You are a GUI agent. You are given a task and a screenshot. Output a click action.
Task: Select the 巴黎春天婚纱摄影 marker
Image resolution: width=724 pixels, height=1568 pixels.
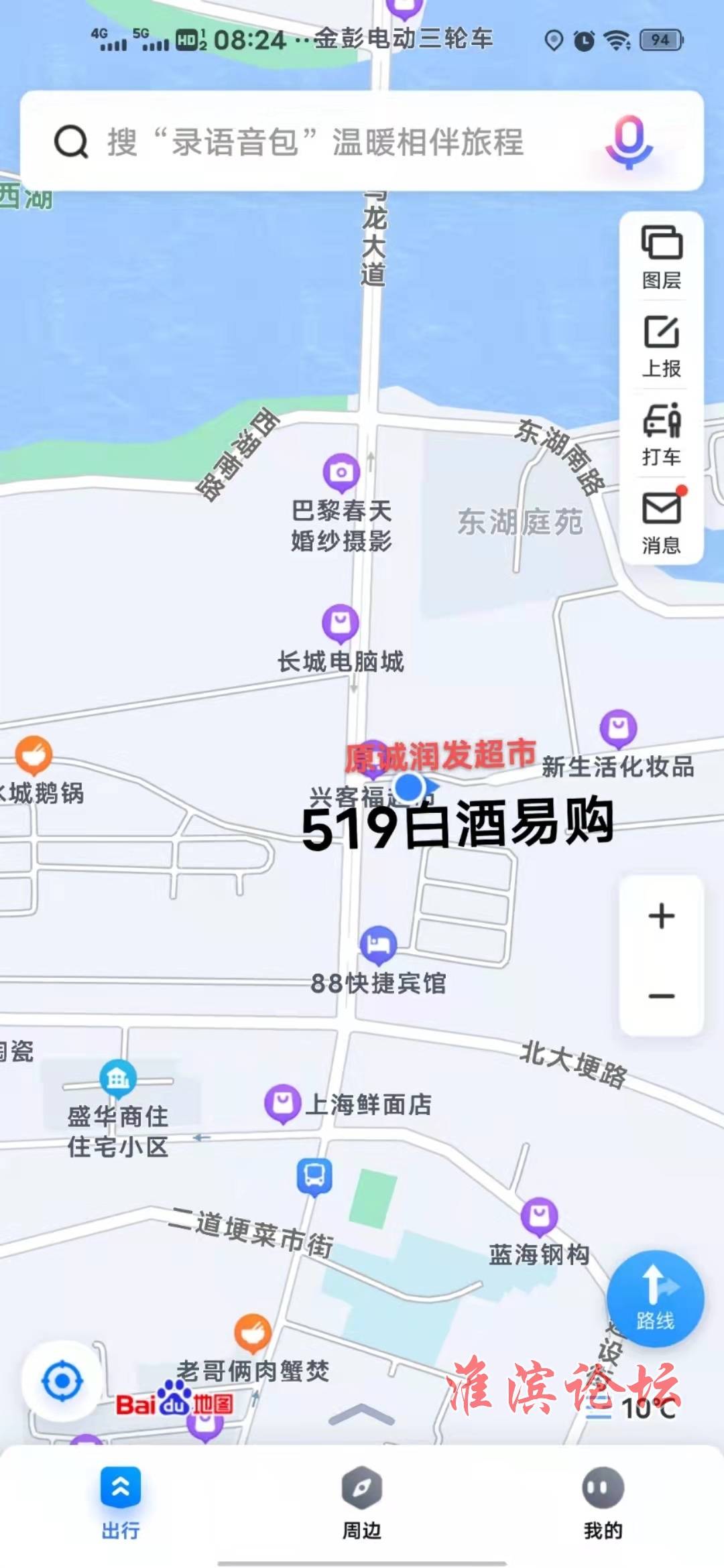(x=341, y=472)
